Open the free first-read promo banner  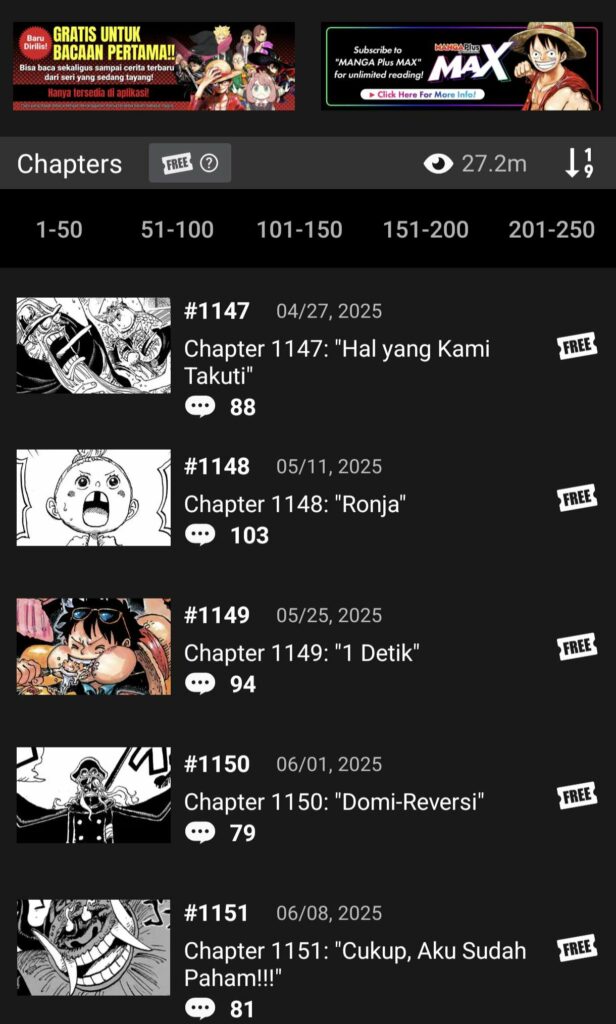[x=153, y=66]
